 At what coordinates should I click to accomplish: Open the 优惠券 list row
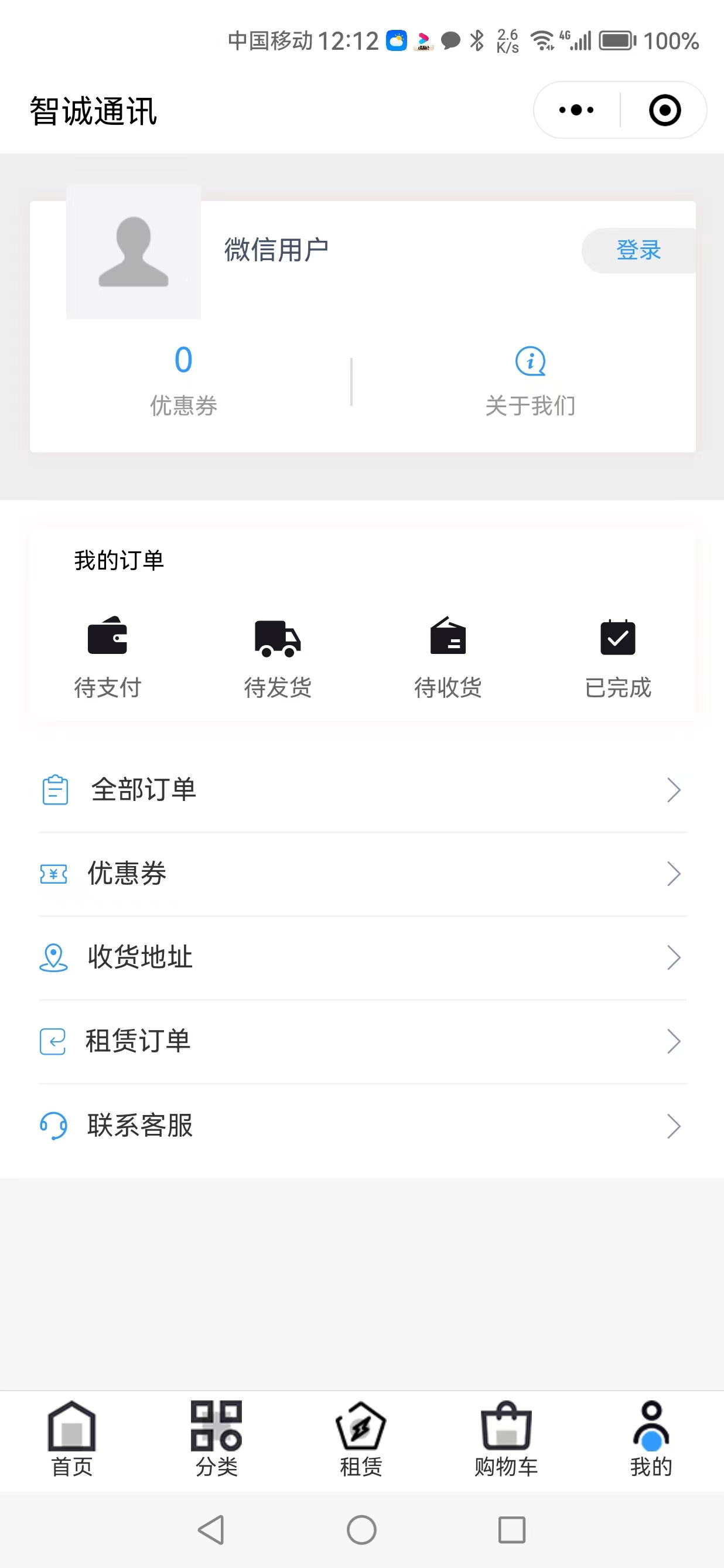click(363, 874)
